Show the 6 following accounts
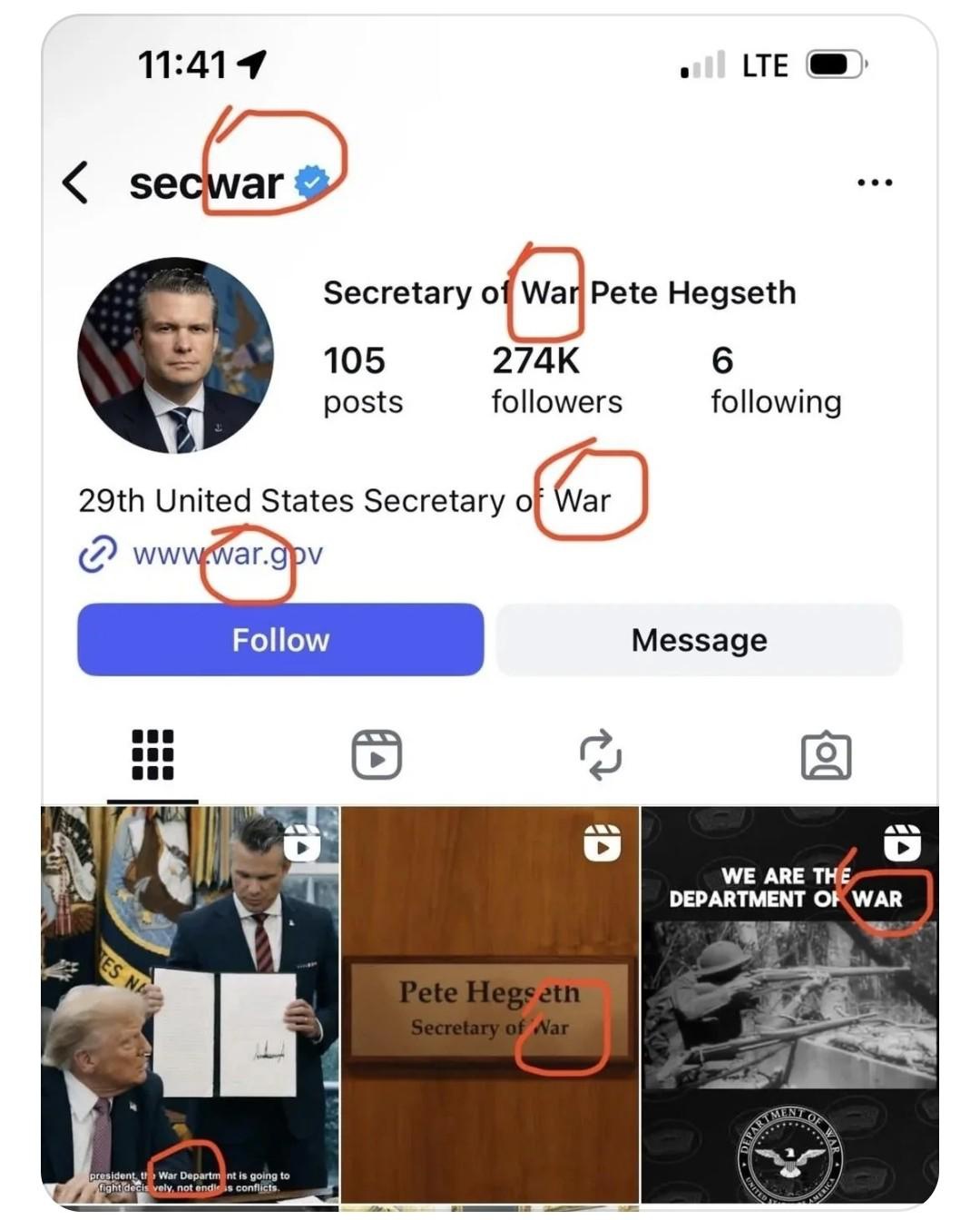This screenshot has width=980, height=1220. 775,379
